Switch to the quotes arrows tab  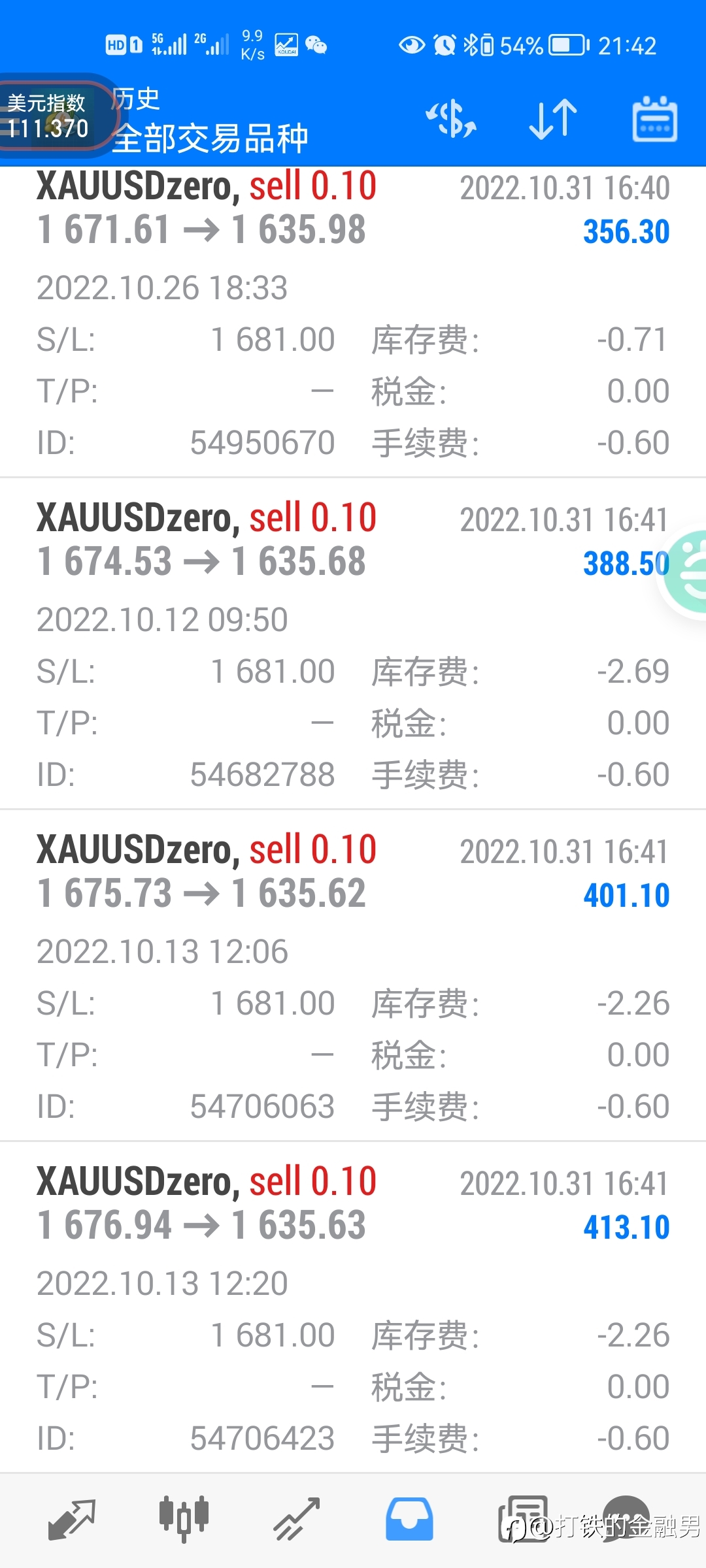pos(72,1520)
